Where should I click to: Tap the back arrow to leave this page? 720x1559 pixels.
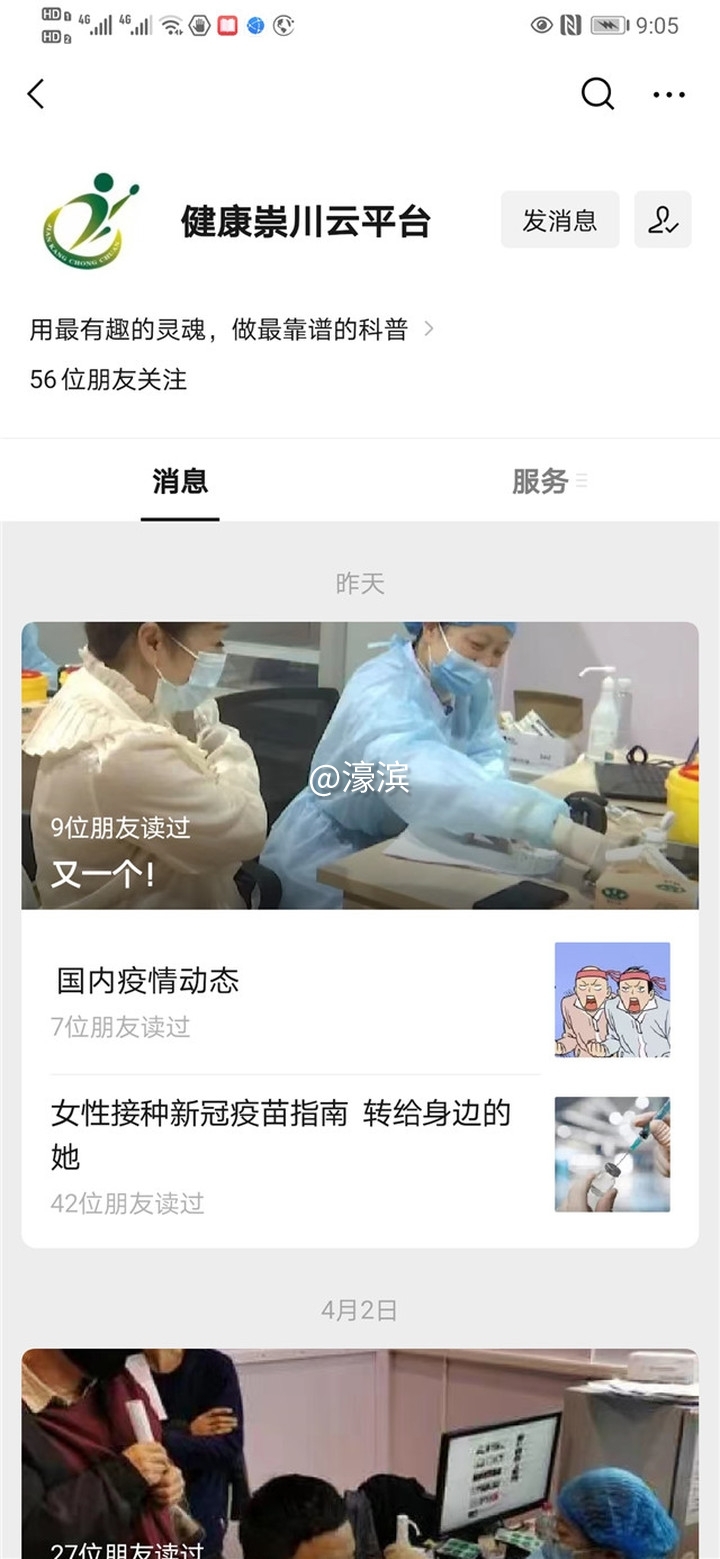coord(36,93)
